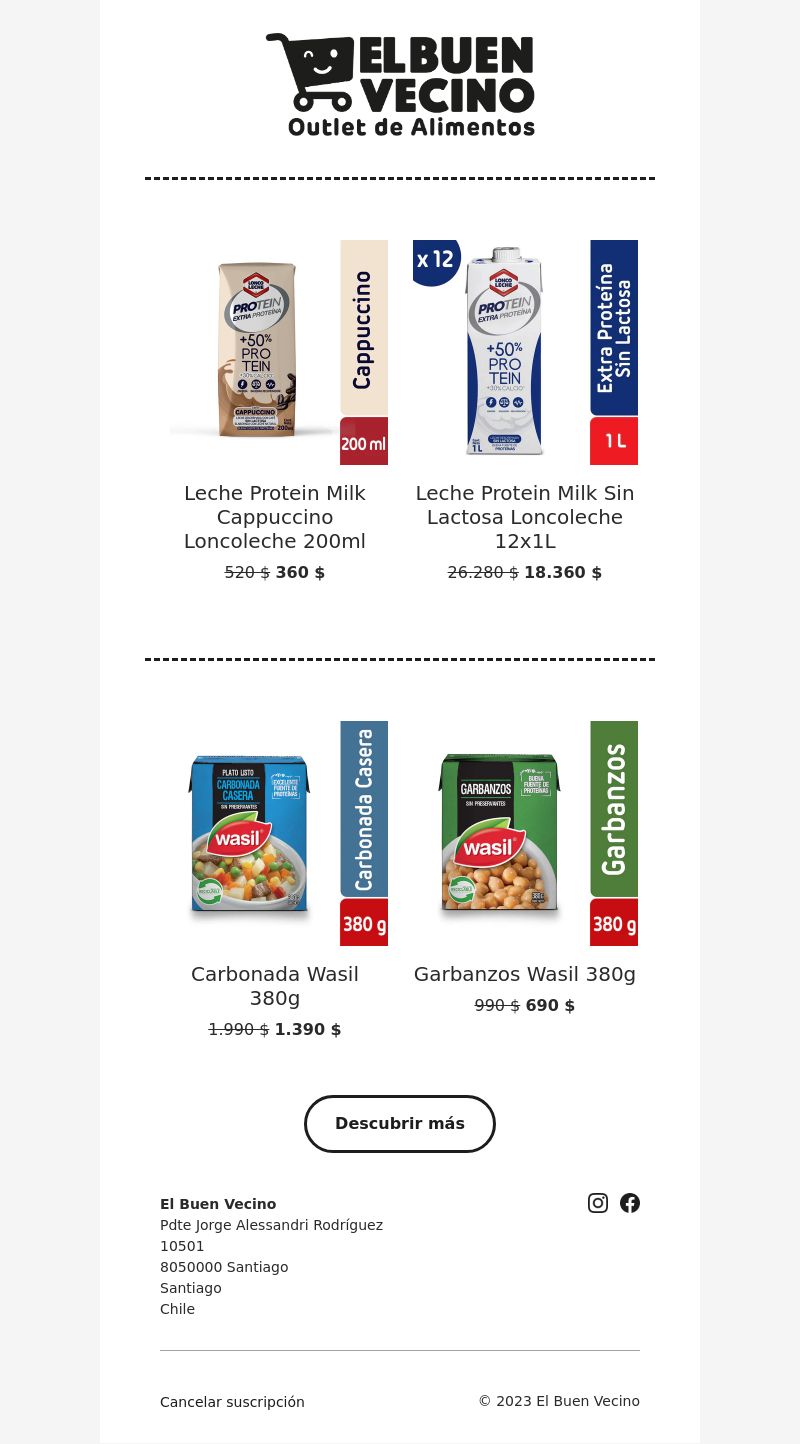Open the Garbanzos Wasil 380g product image
The width and height of the screenshot is (800, 1444).
pyautogui.click(x=525, y=833)
